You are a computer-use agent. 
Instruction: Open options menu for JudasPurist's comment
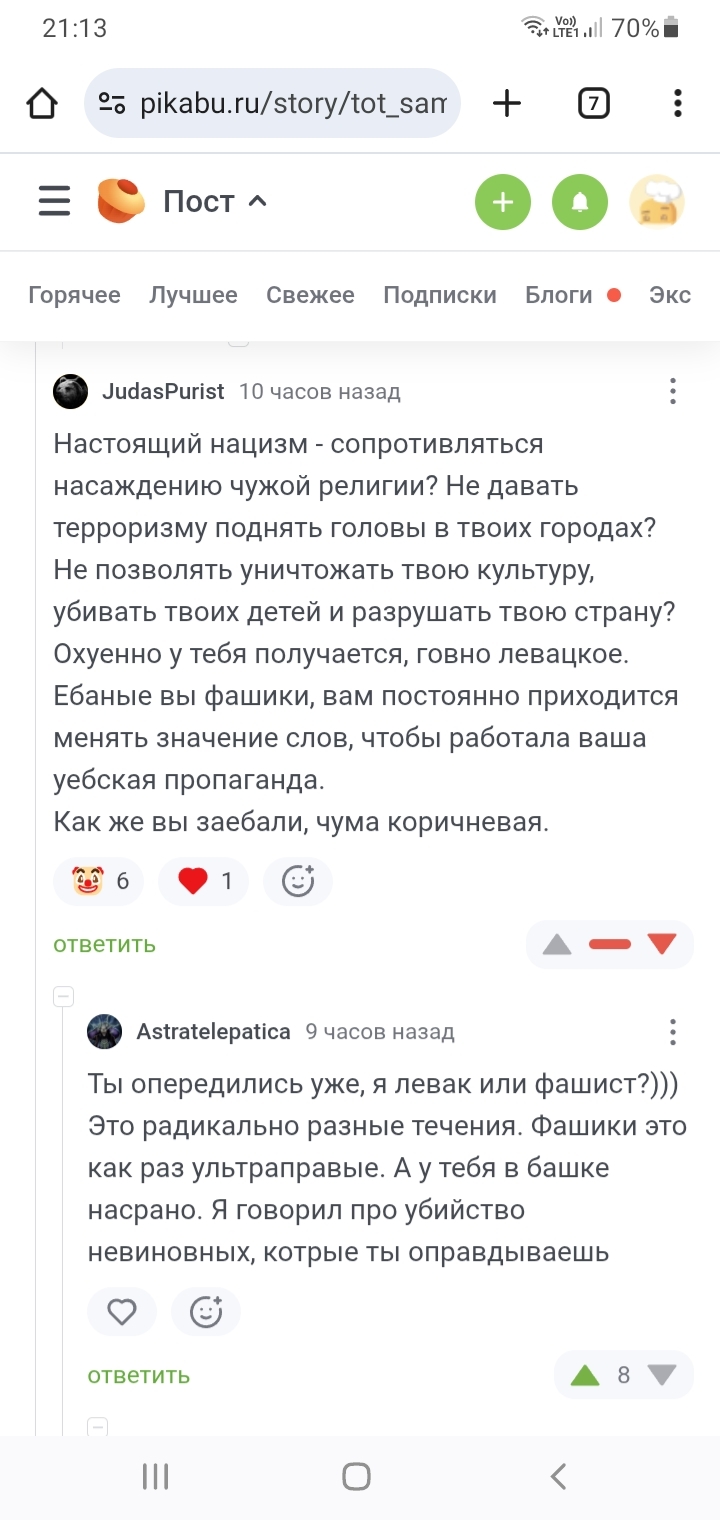coord(673,391)
